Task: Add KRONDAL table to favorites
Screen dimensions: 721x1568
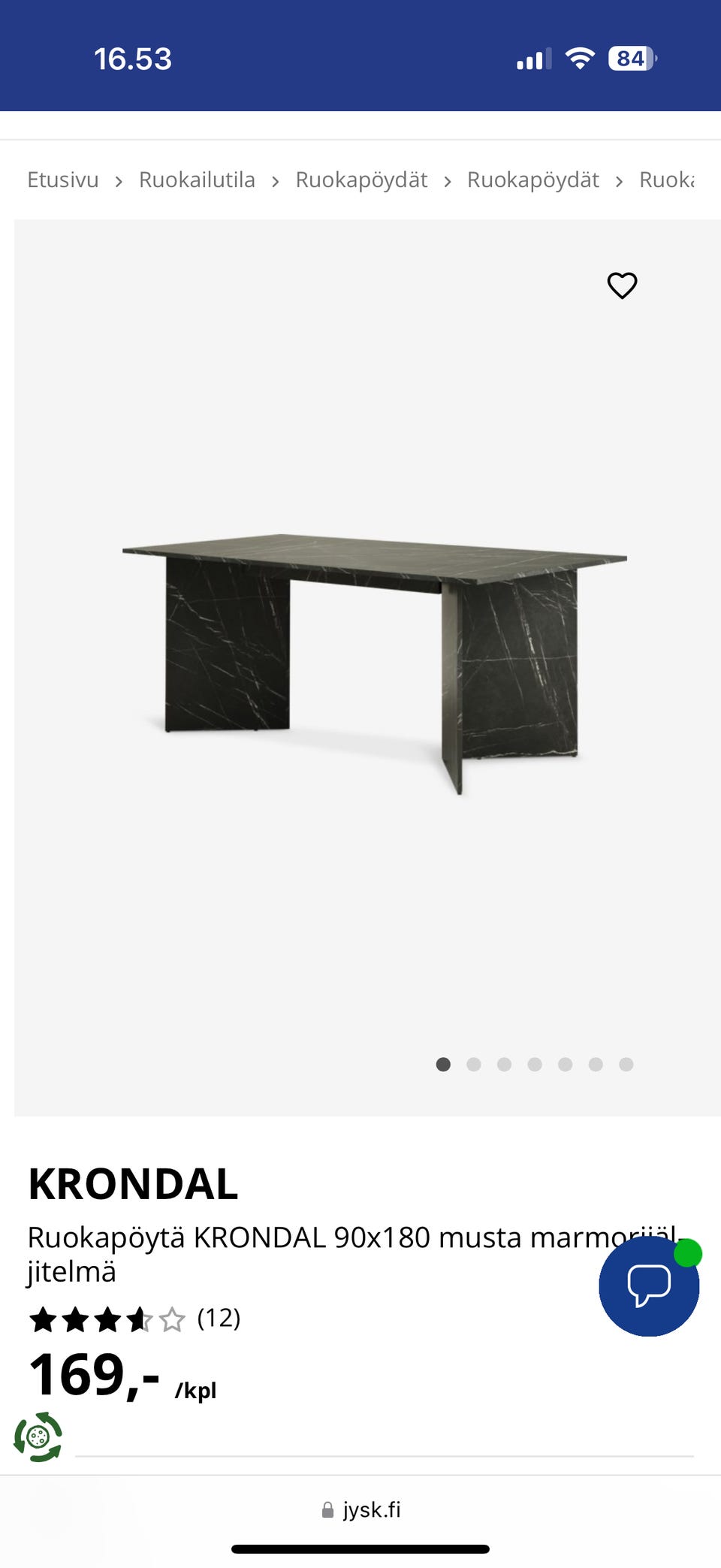Action: (622, 286)
